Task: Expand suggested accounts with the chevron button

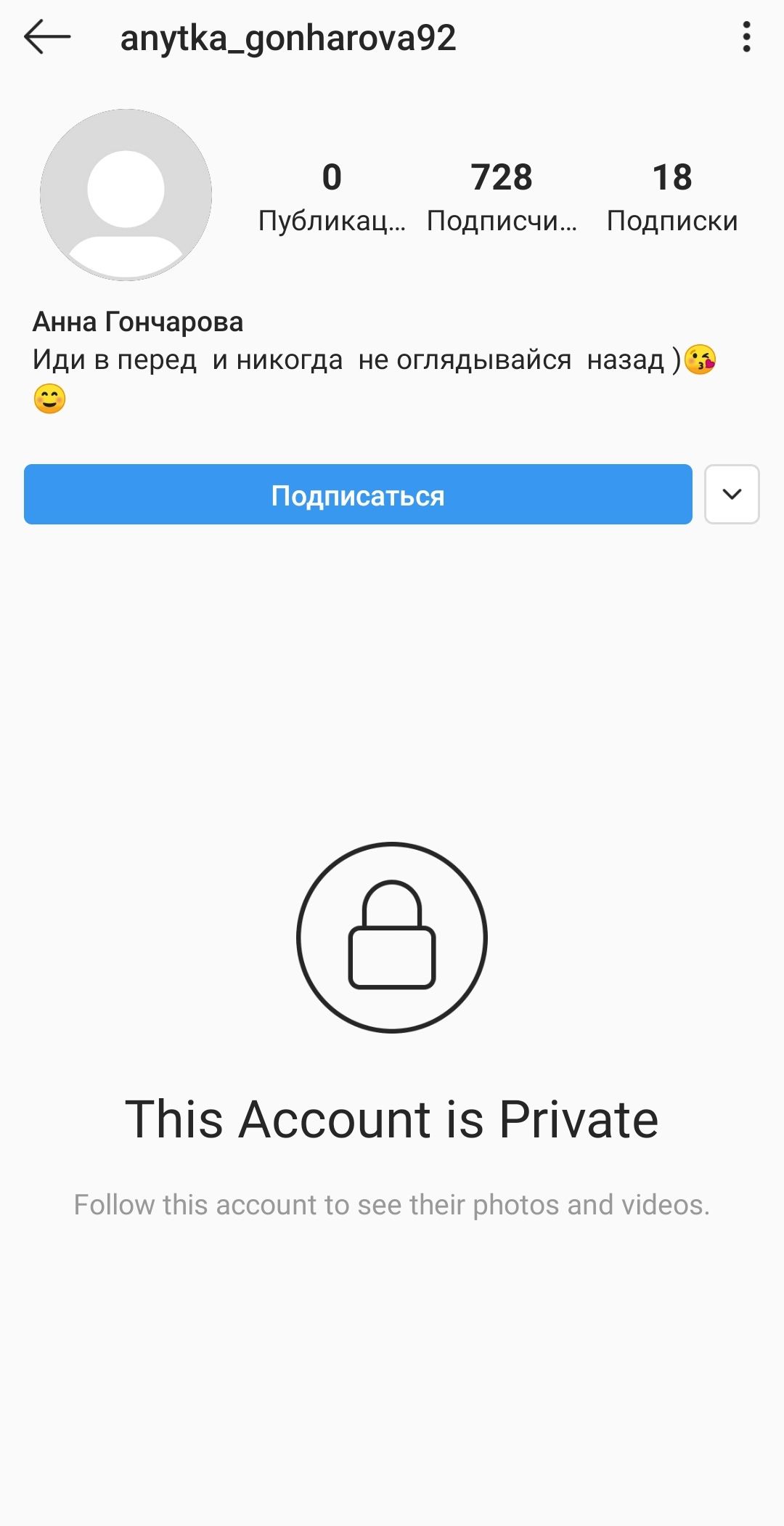Action: 732,495
